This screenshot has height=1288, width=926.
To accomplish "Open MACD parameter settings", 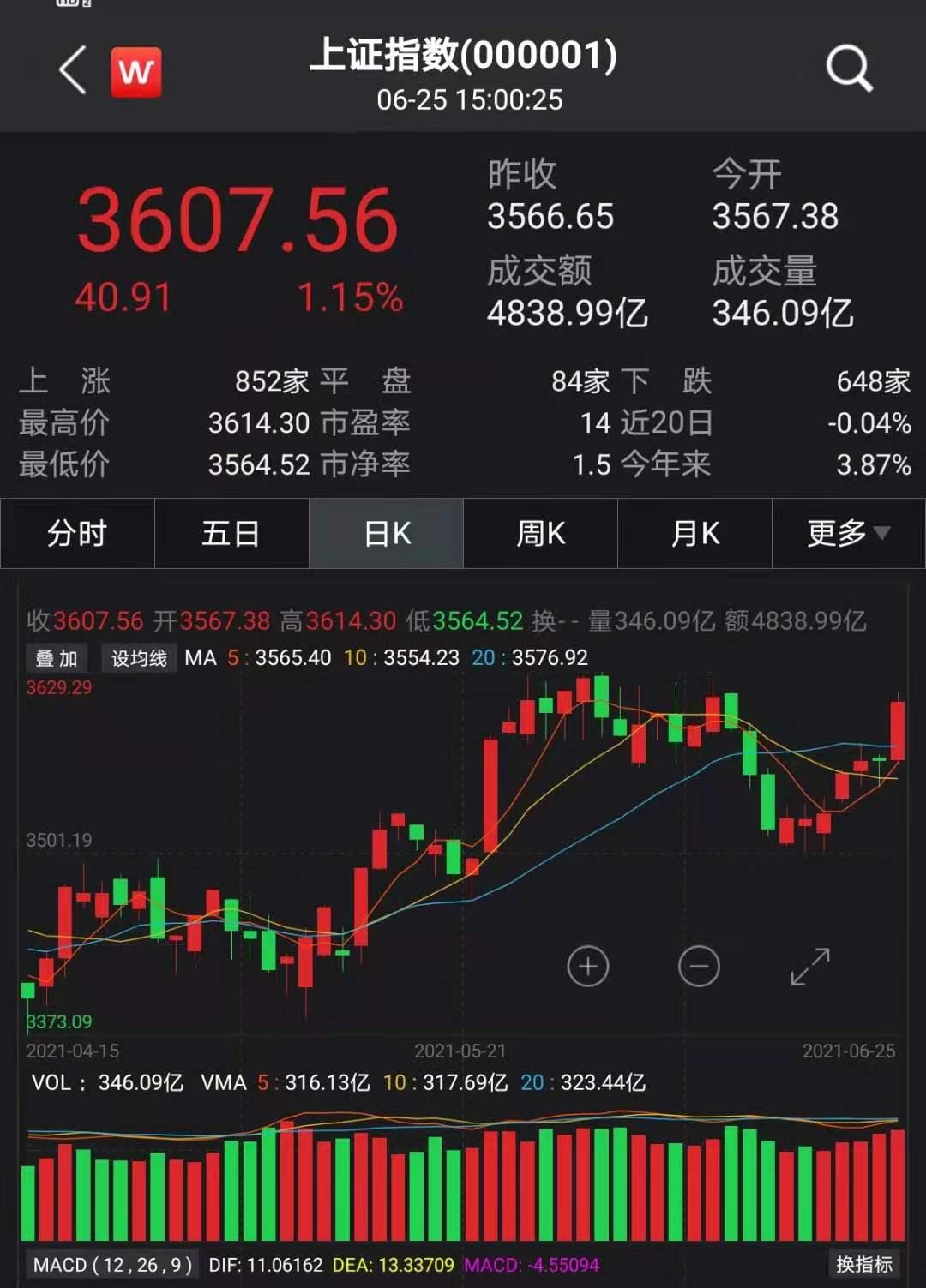I will pos(111,1263).
